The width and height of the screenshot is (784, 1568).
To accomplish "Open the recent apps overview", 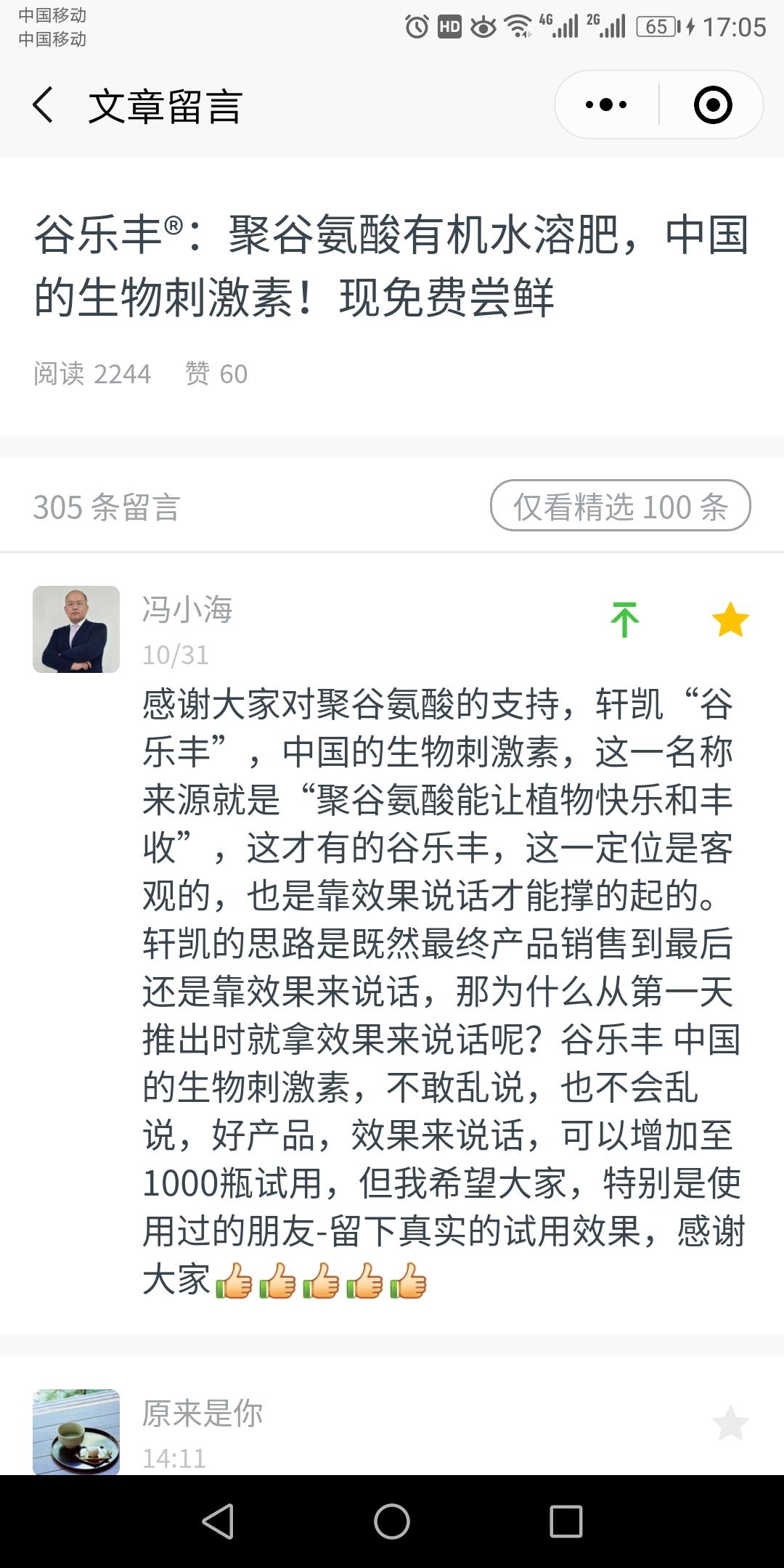I will click(566, 1521).
